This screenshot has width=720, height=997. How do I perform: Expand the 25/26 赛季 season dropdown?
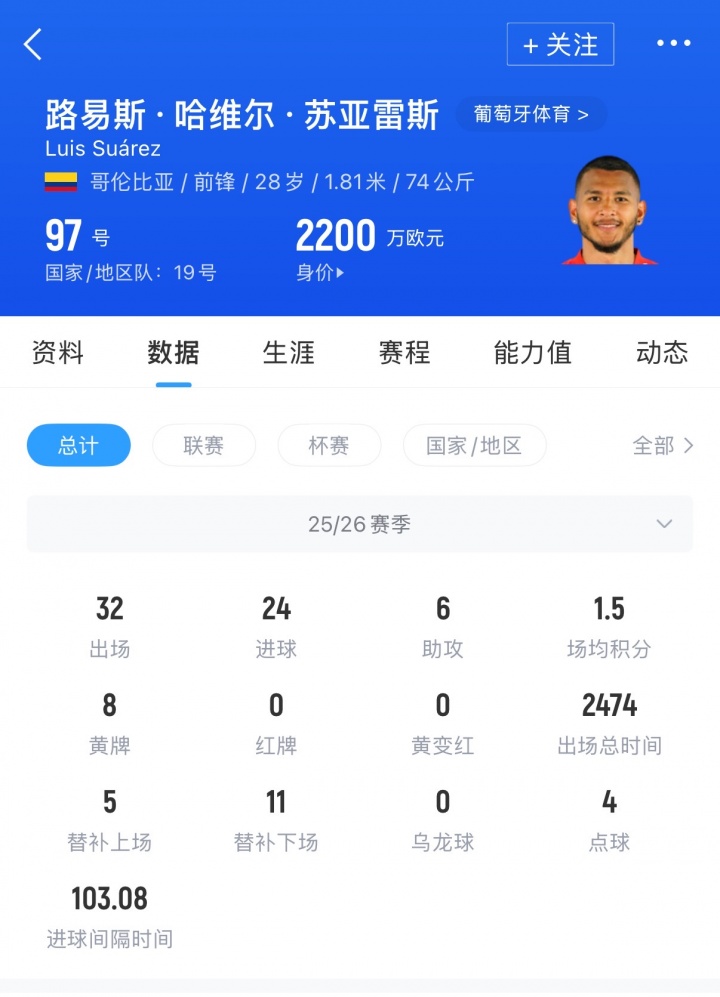point(360,524)
